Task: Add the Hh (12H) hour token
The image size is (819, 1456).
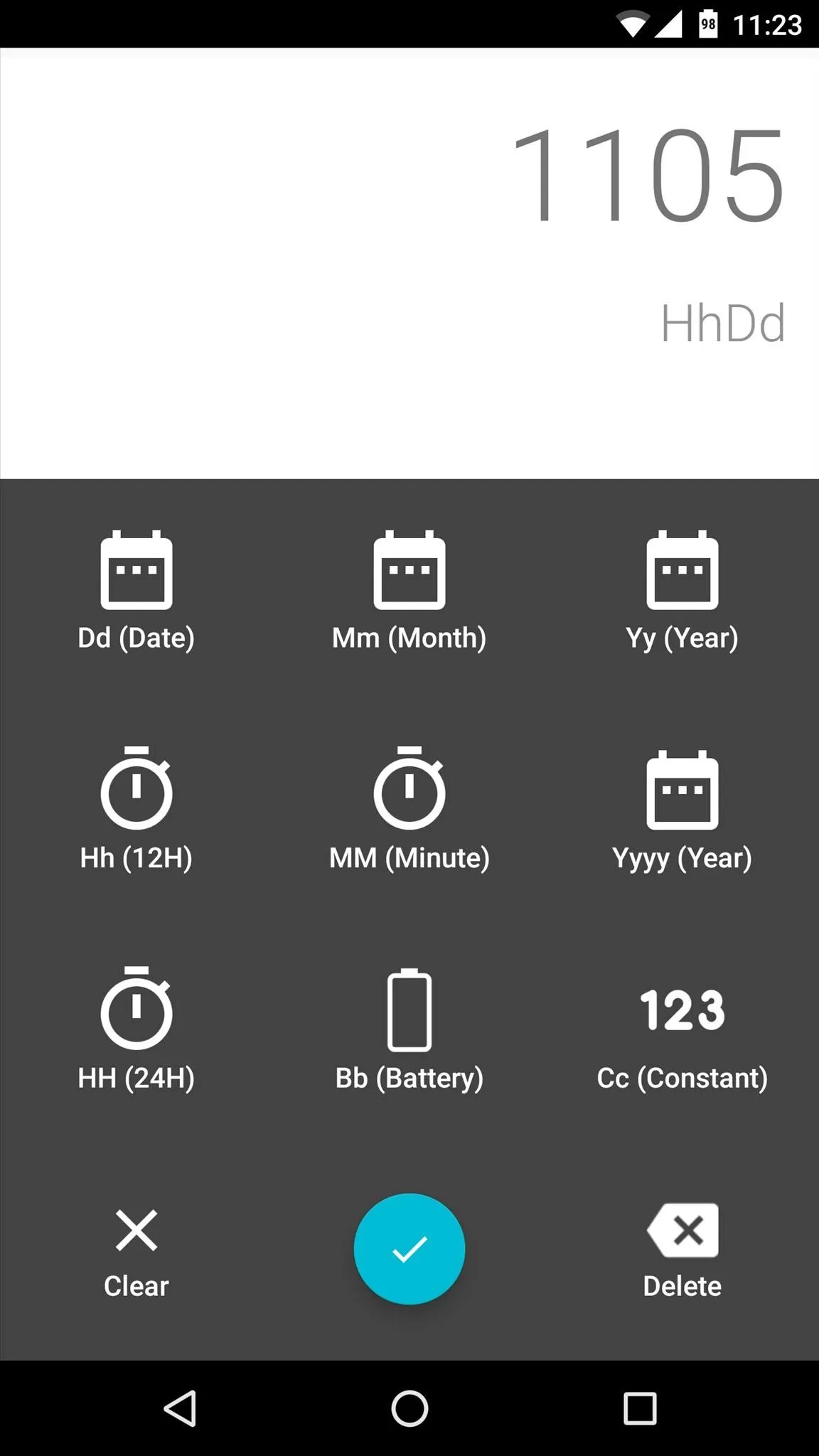Action: point(136,810)
